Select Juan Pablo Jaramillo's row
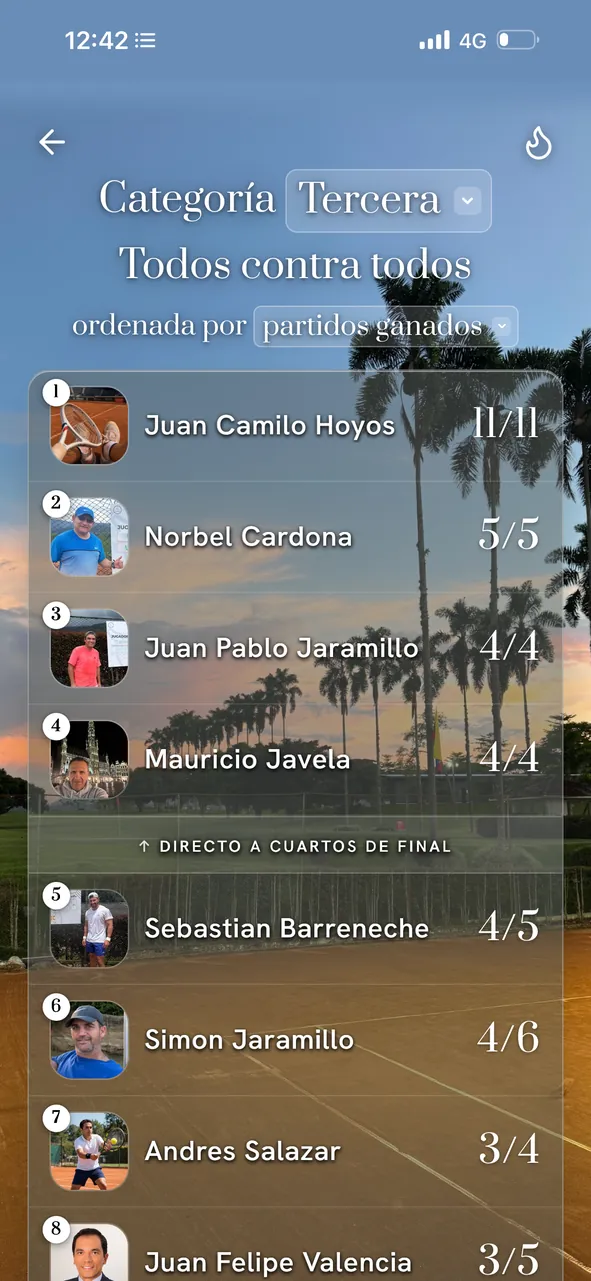The image size is (591, 1281). tap(295, 648)
